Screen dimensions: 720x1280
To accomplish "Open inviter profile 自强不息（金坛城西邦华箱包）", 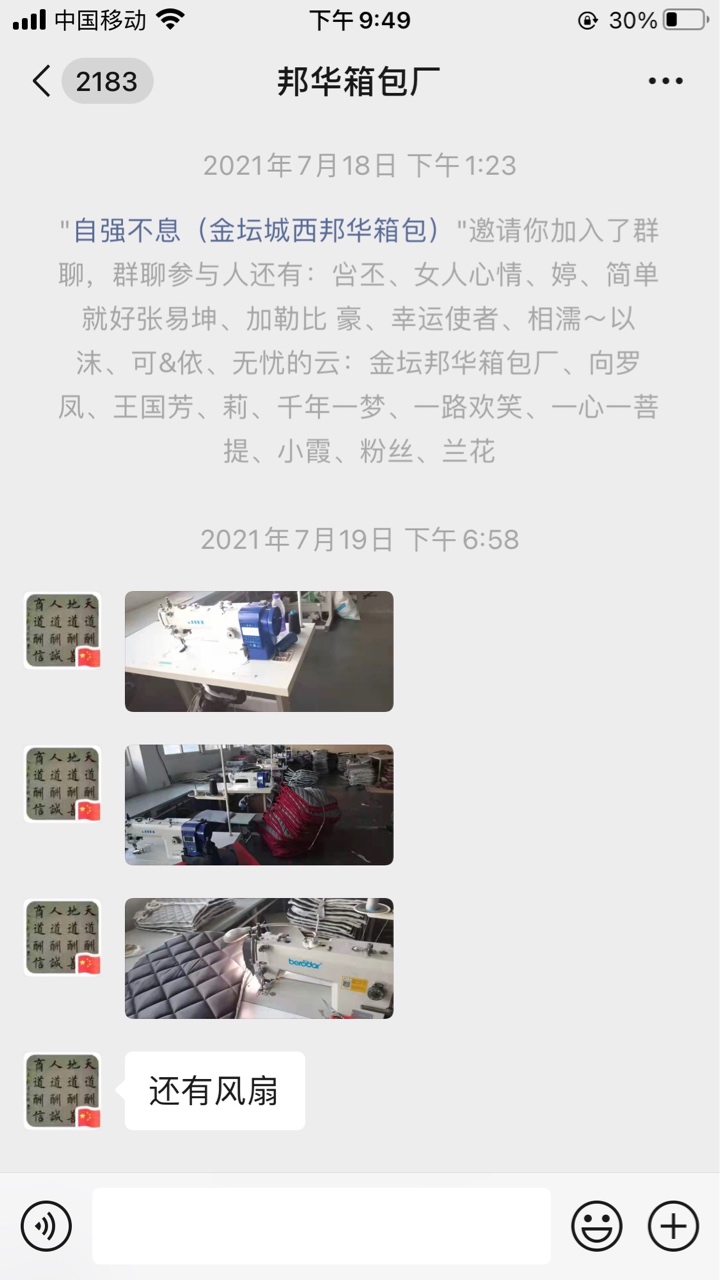I will click(257, 230).
